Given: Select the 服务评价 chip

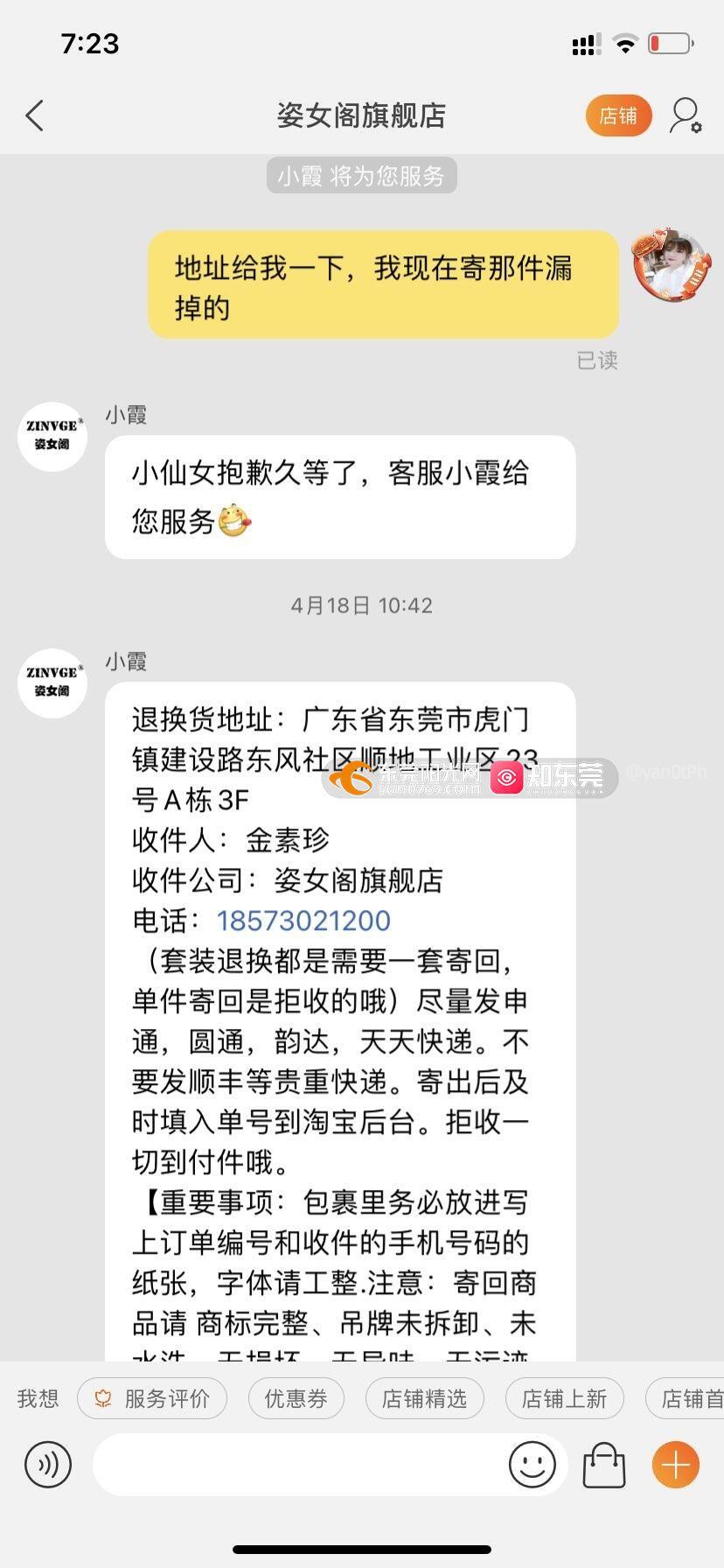Looking at the screenshot, I should pos(152,1398).
